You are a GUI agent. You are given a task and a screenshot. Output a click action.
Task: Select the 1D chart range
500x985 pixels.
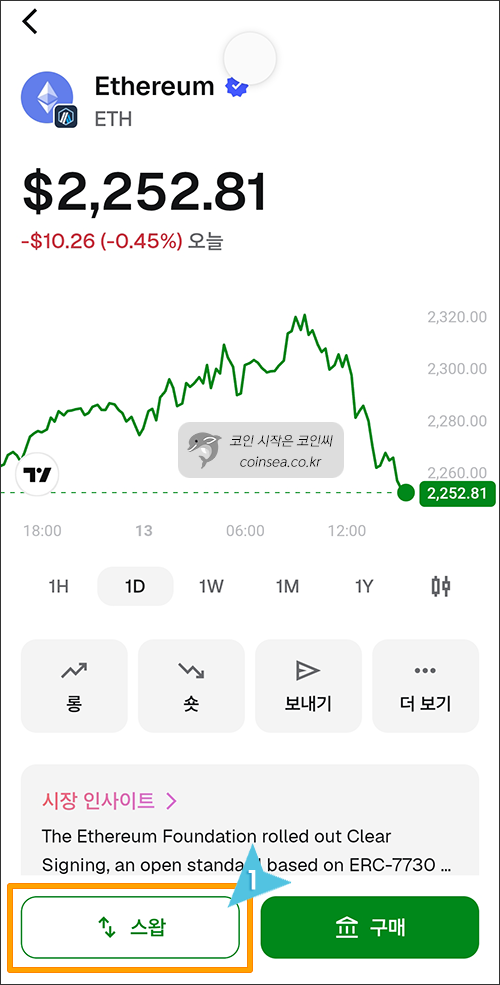coord(135,587)
